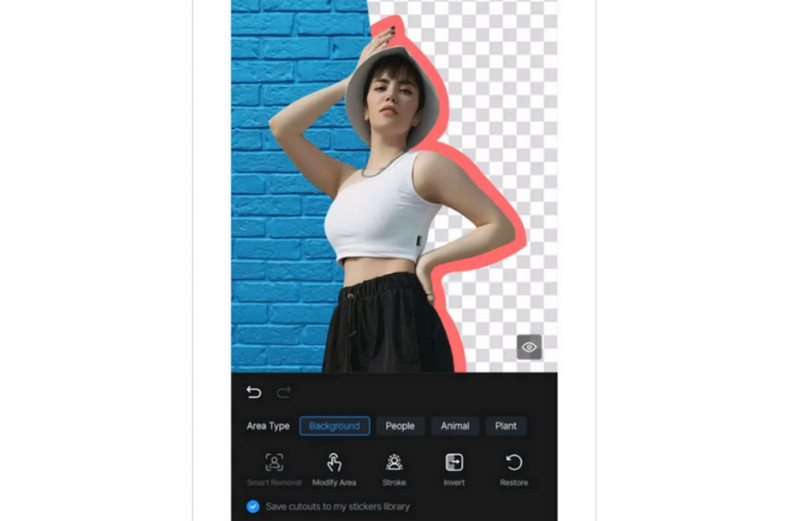Screen dimensions: 800x521
Task: Toggle the eye preview icon
Action: pyautogui.click(x=529, y=347)
